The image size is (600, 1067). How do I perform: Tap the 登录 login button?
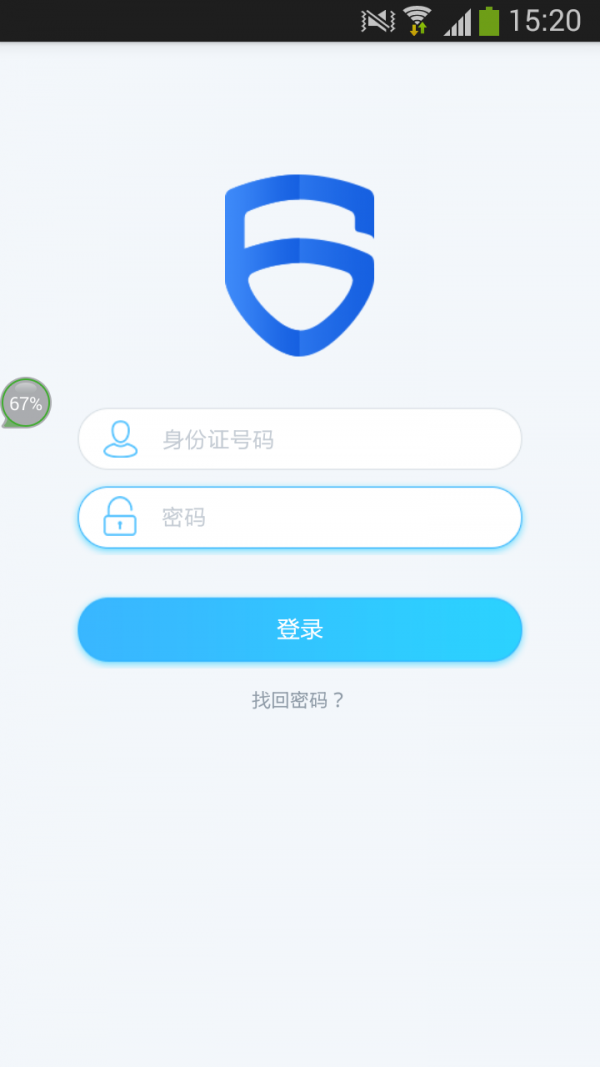(300, 630)
